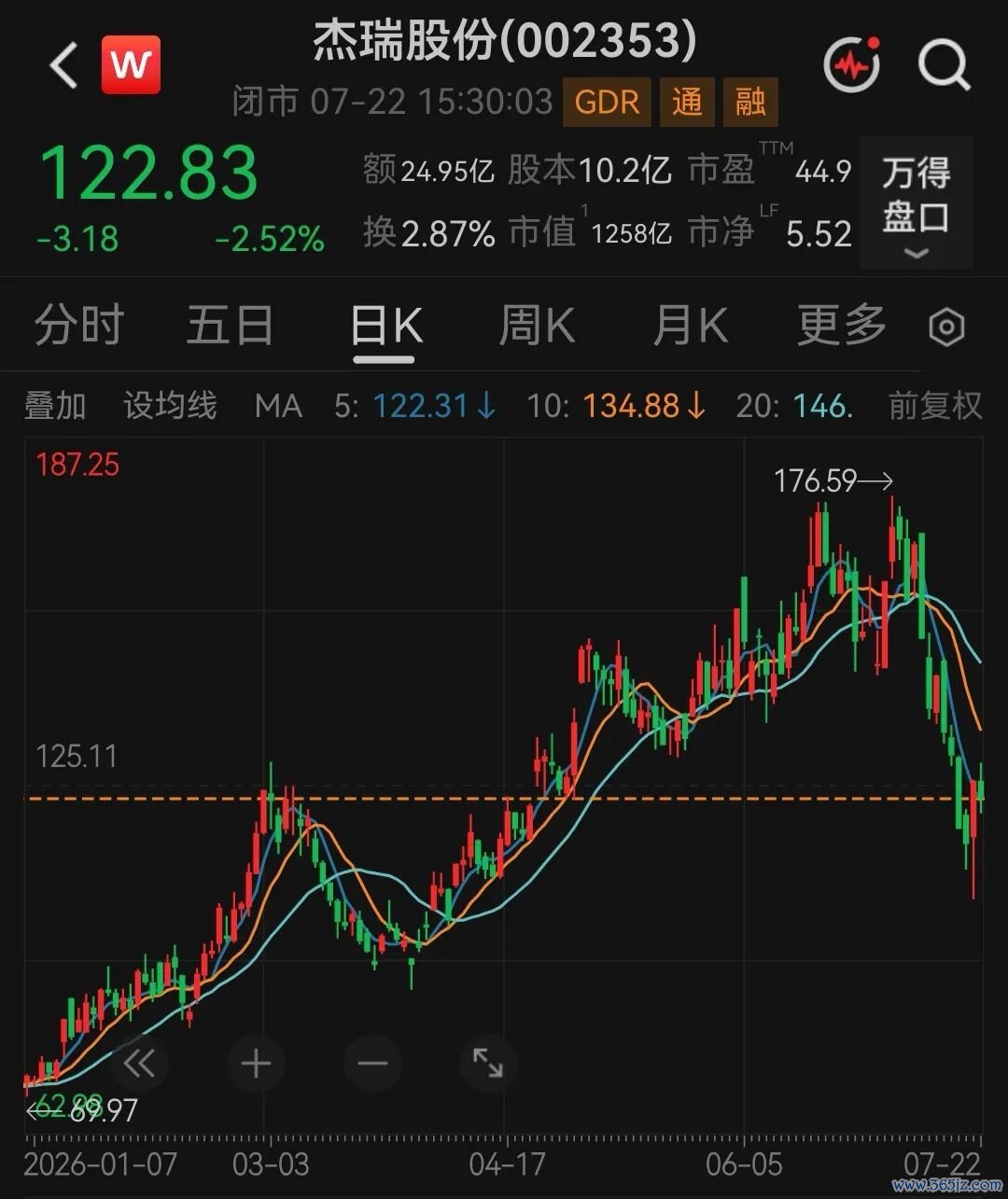Move chart earlier with double-left arrows
This screenshot has height=1199, width=1008.
pos(139,1063)
